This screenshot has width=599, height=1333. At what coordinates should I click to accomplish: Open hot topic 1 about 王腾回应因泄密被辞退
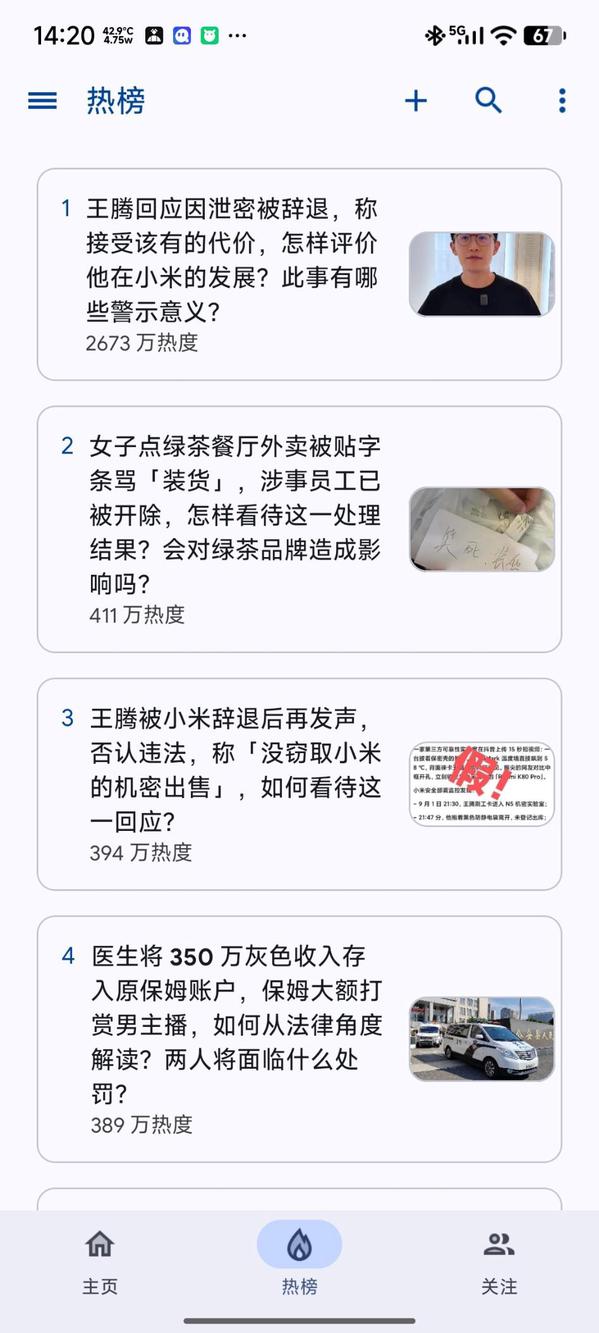[x=299, y=274]
